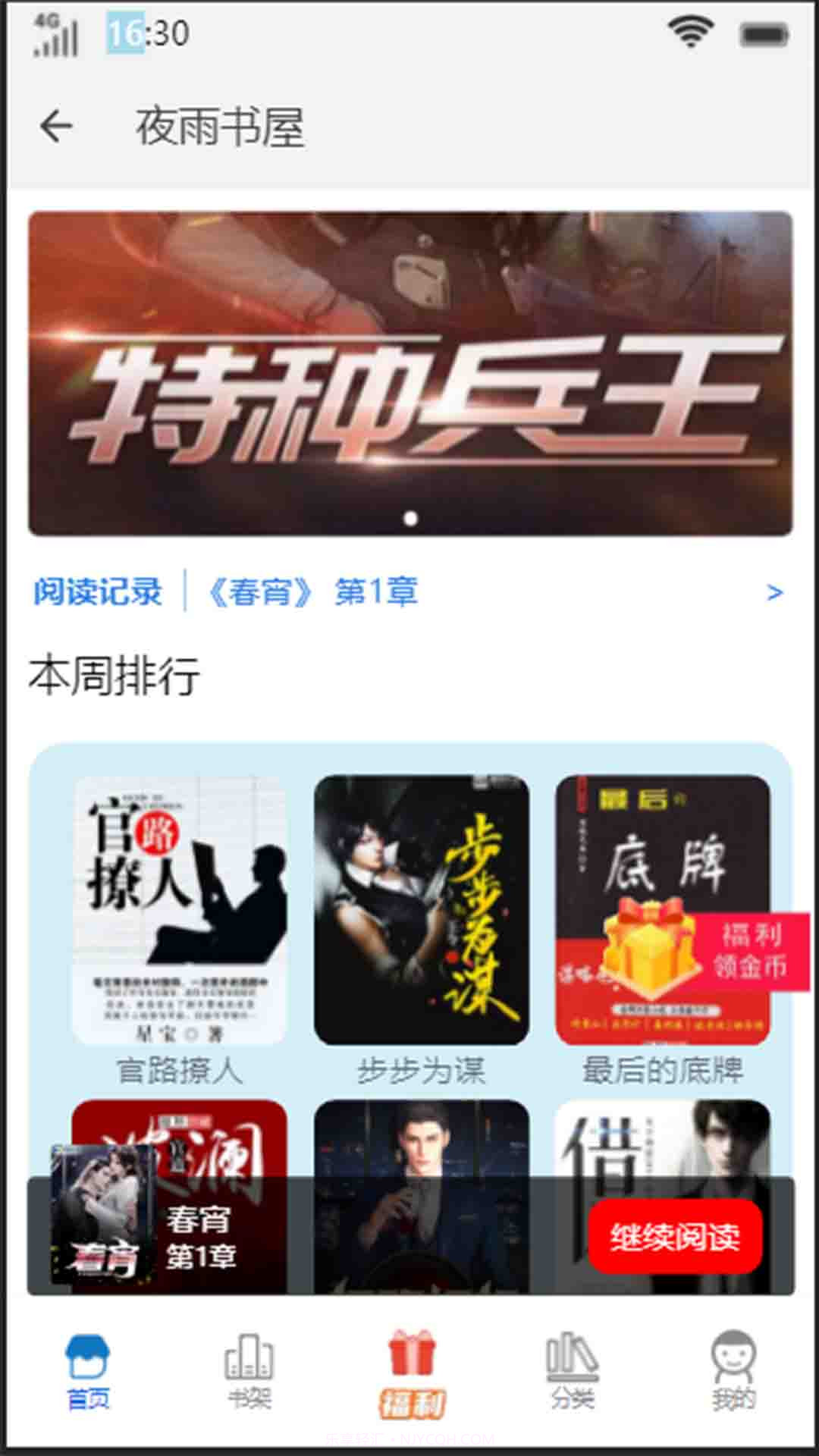Expand the reading record with the chevron

[774, 594]
